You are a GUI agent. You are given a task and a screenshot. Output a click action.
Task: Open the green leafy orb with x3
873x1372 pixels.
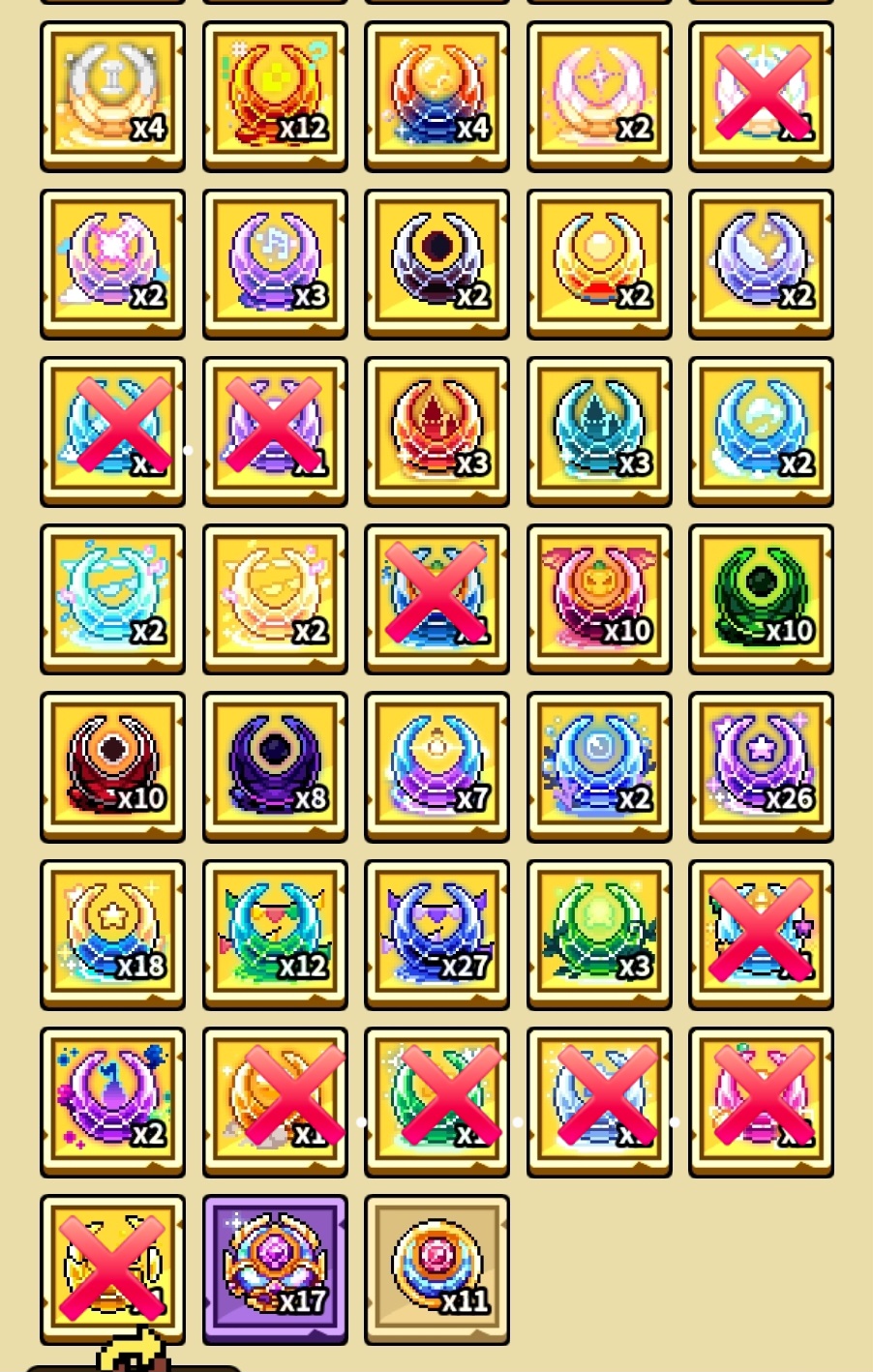point(599,934)
